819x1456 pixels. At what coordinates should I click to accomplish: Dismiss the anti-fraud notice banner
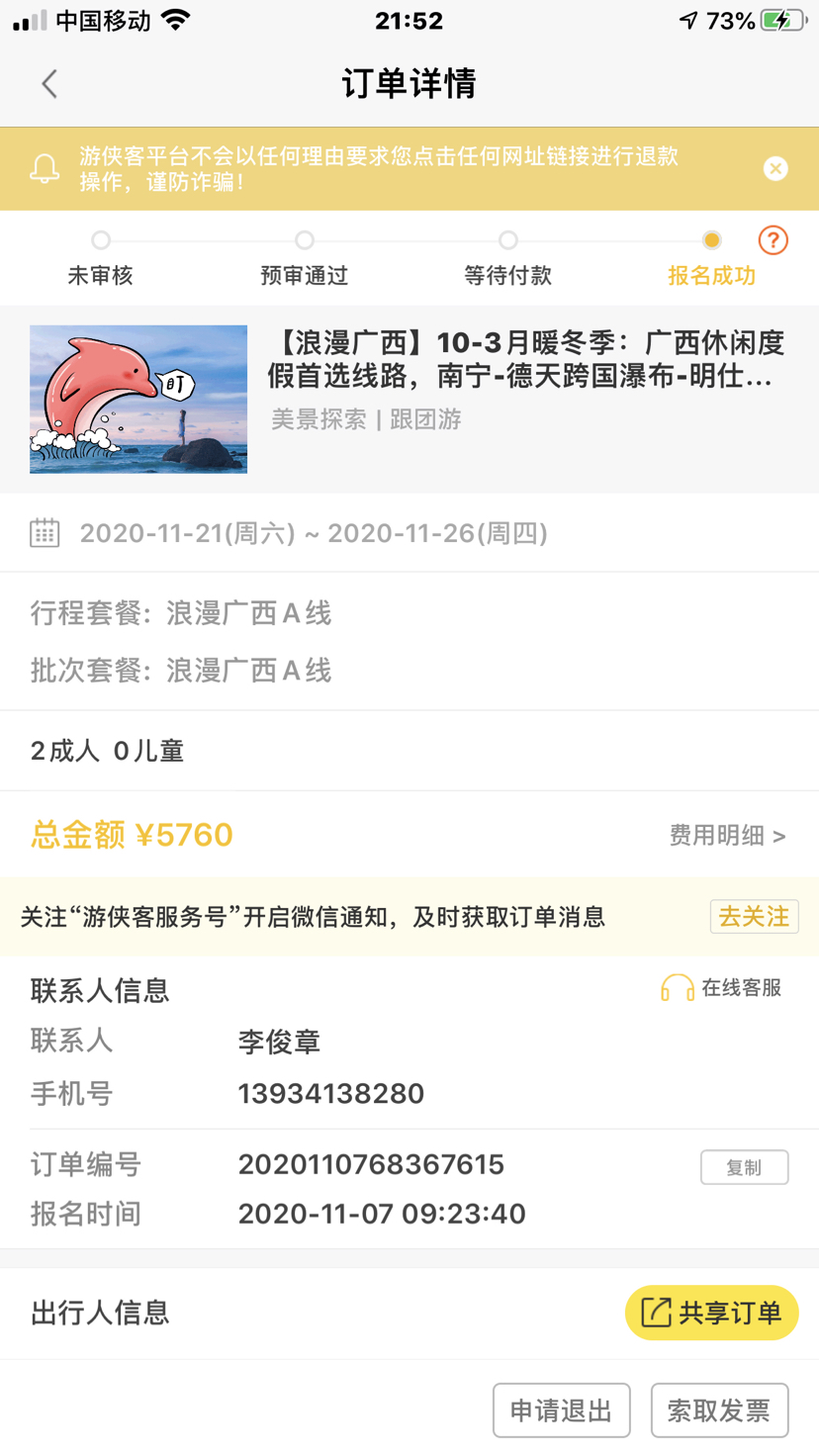[x=775, y=169]
